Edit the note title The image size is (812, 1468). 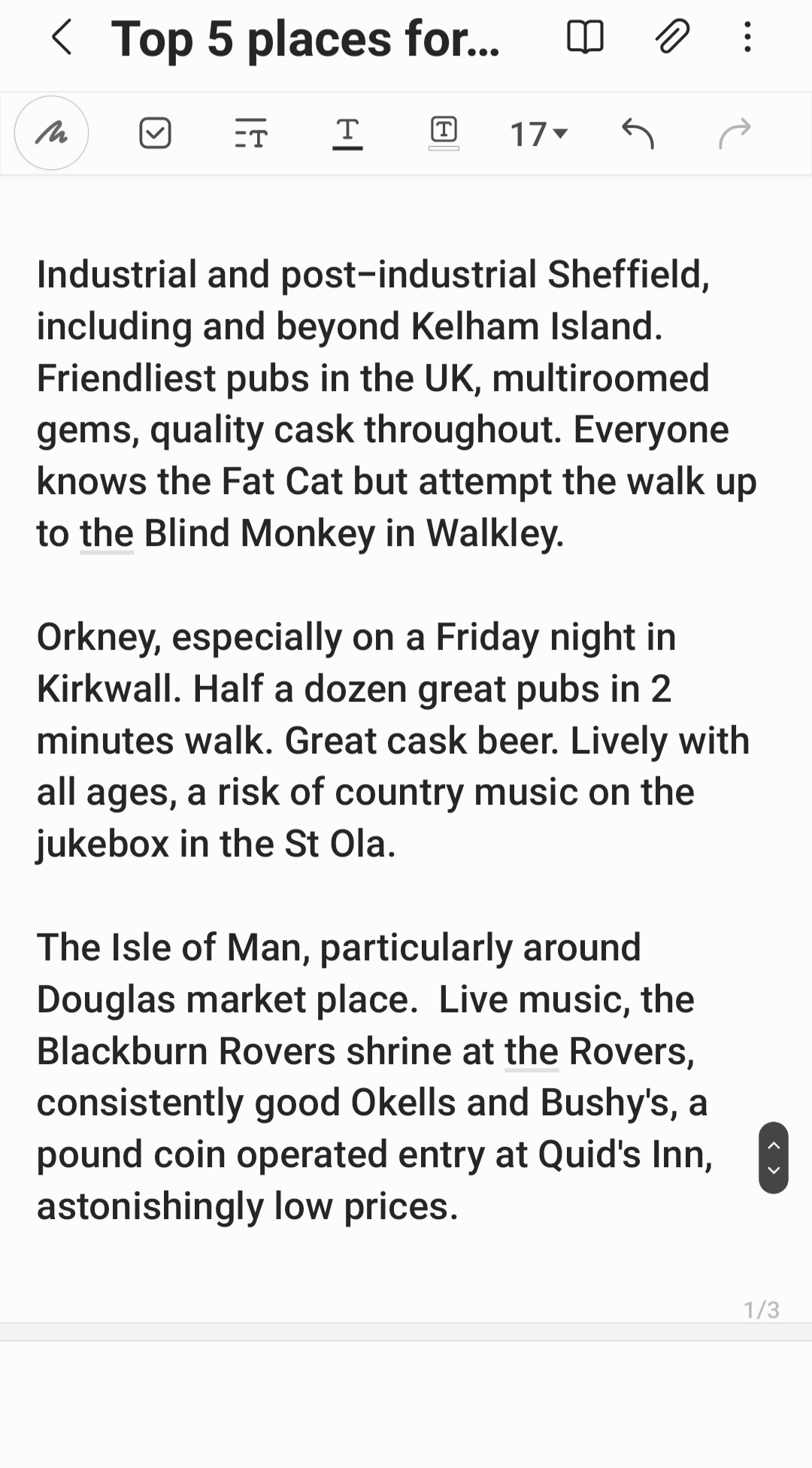point(304,38)
